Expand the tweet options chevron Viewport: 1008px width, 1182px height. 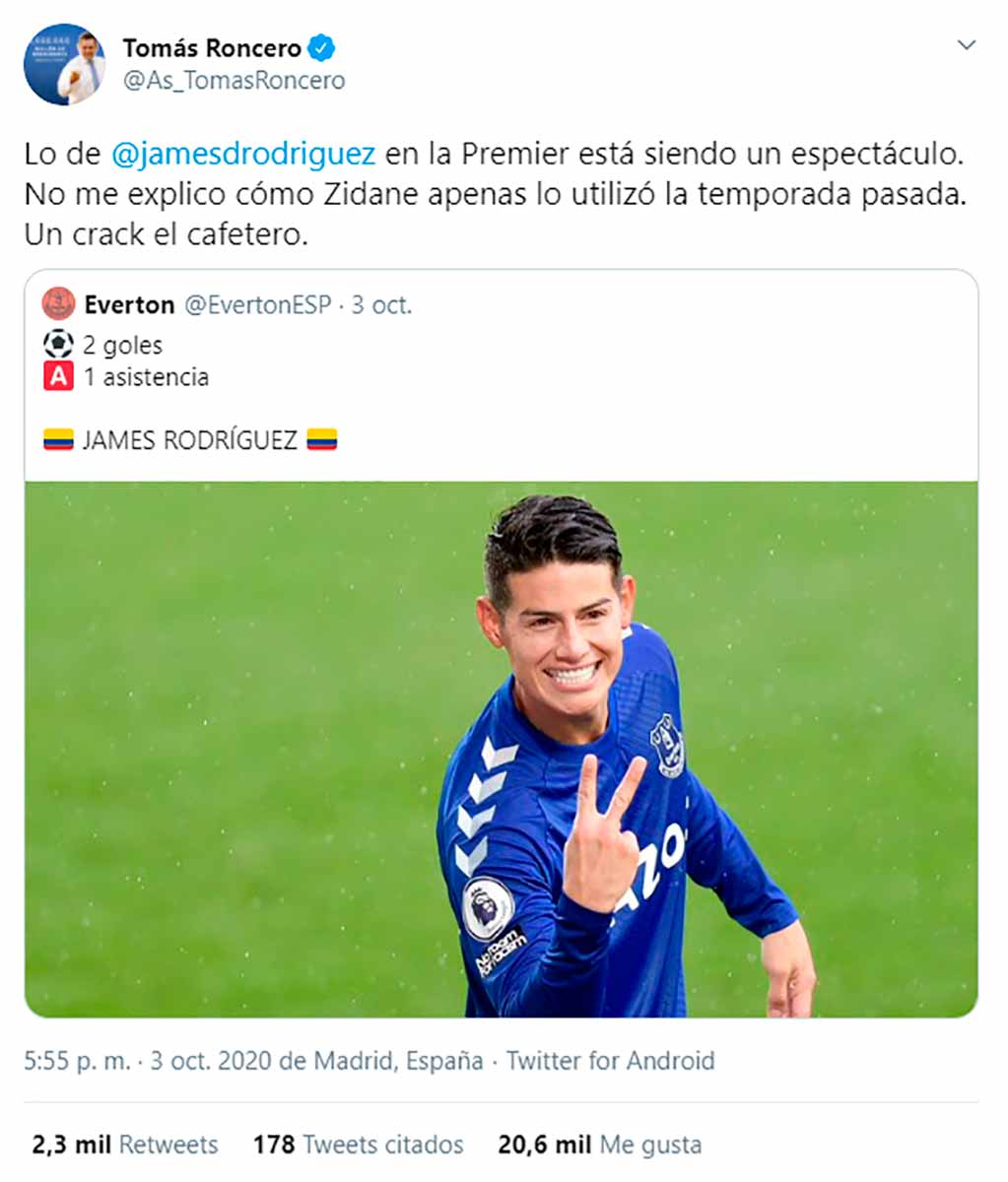[967, 45]
